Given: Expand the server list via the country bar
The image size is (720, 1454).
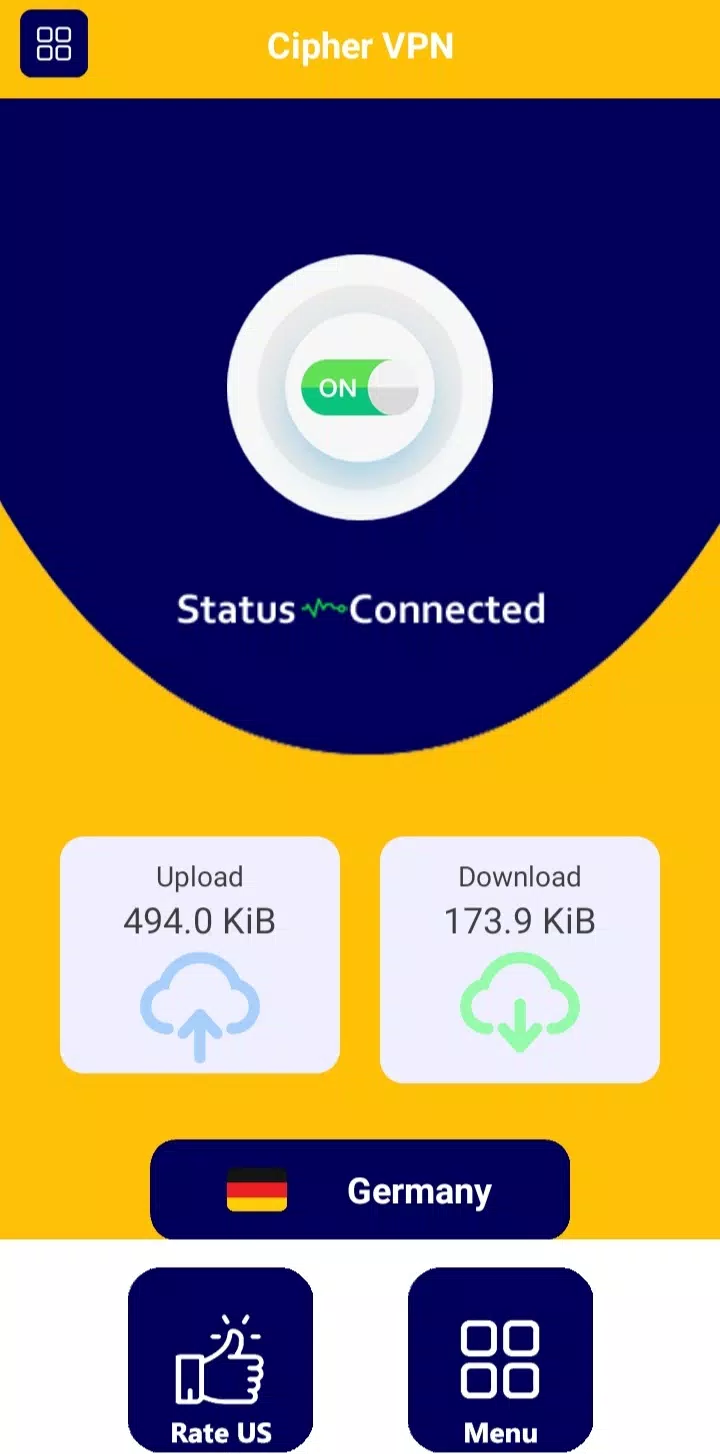Looking at the screenshot, I should pos(360,1189).
